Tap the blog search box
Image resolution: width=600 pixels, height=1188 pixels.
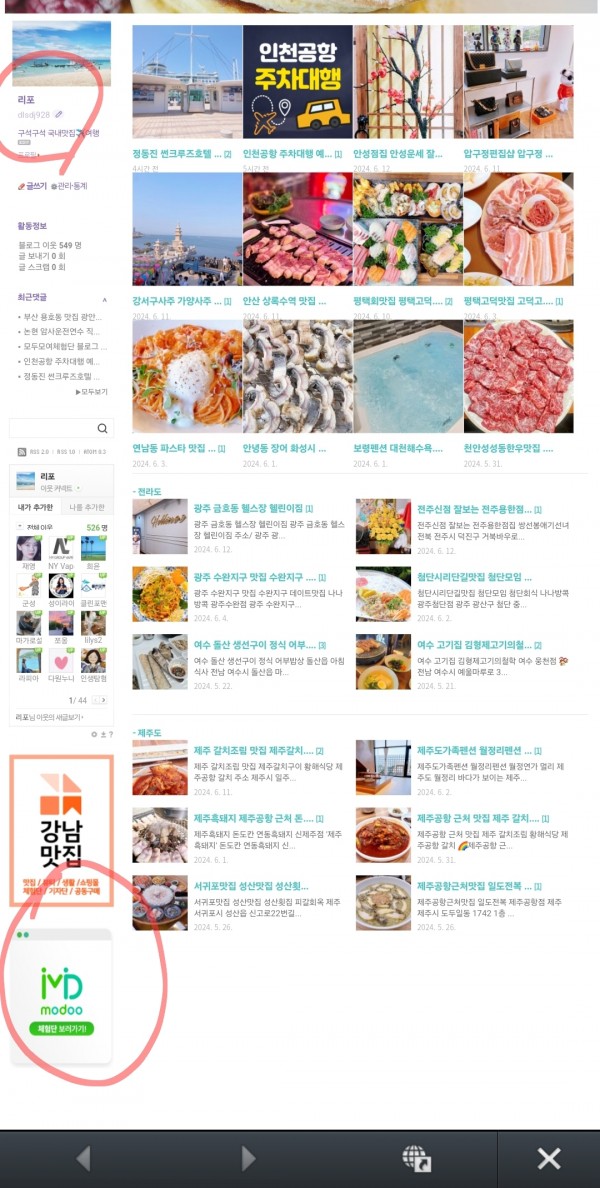(x=52, y=428)
